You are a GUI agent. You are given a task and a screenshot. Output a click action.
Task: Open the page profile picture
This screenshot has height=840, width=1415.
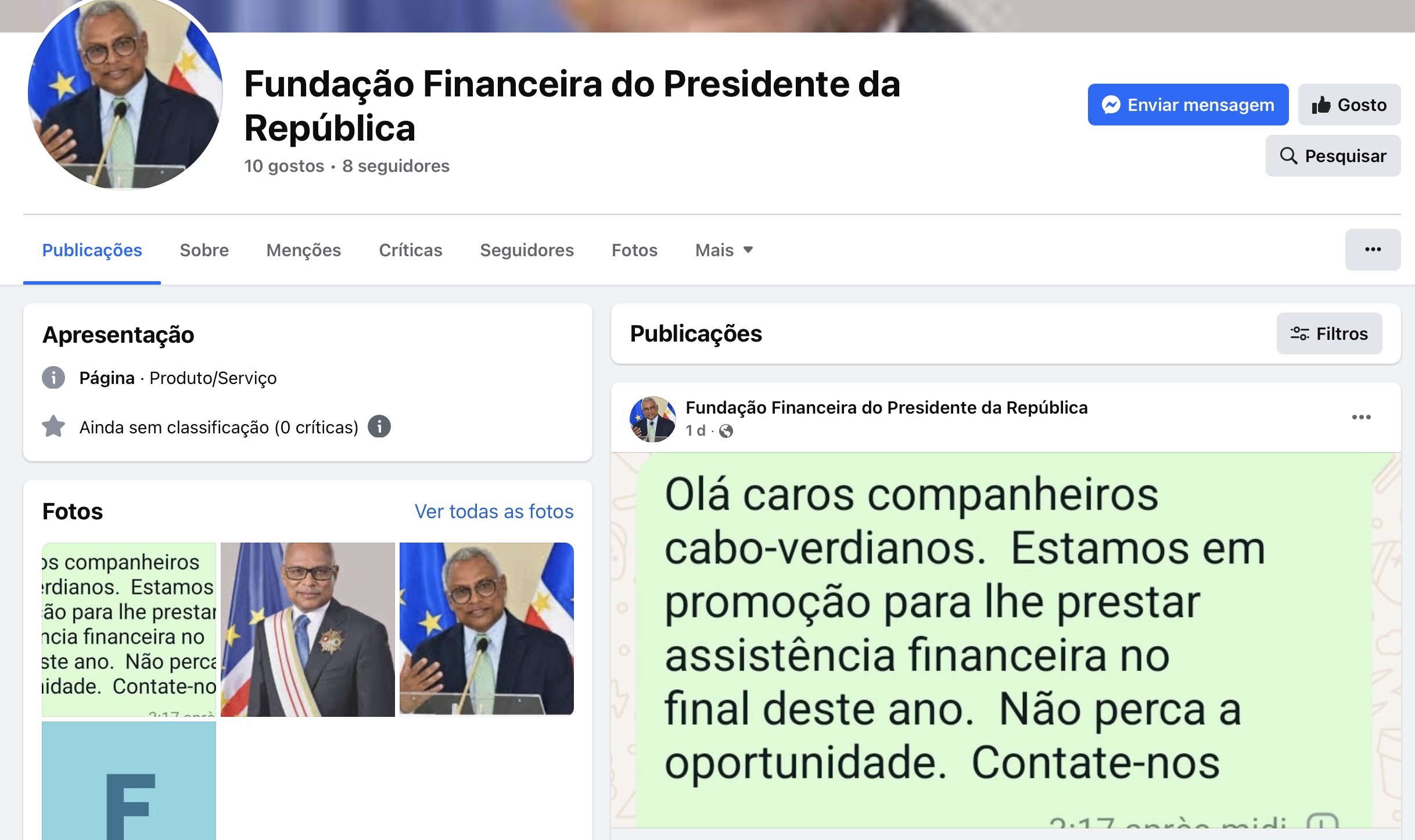pos(125,93)
